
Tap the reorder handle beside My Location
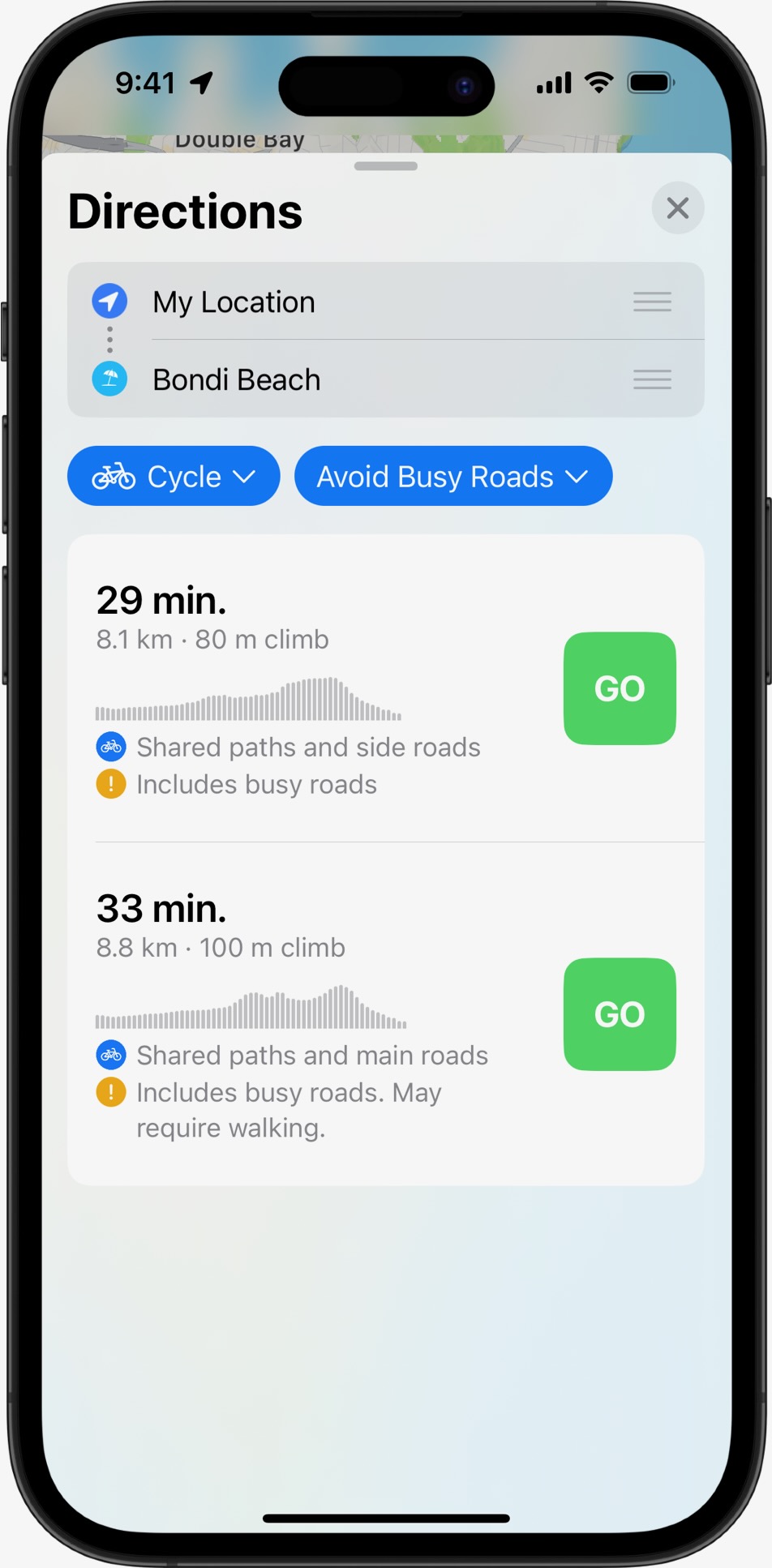pos(652,302)
